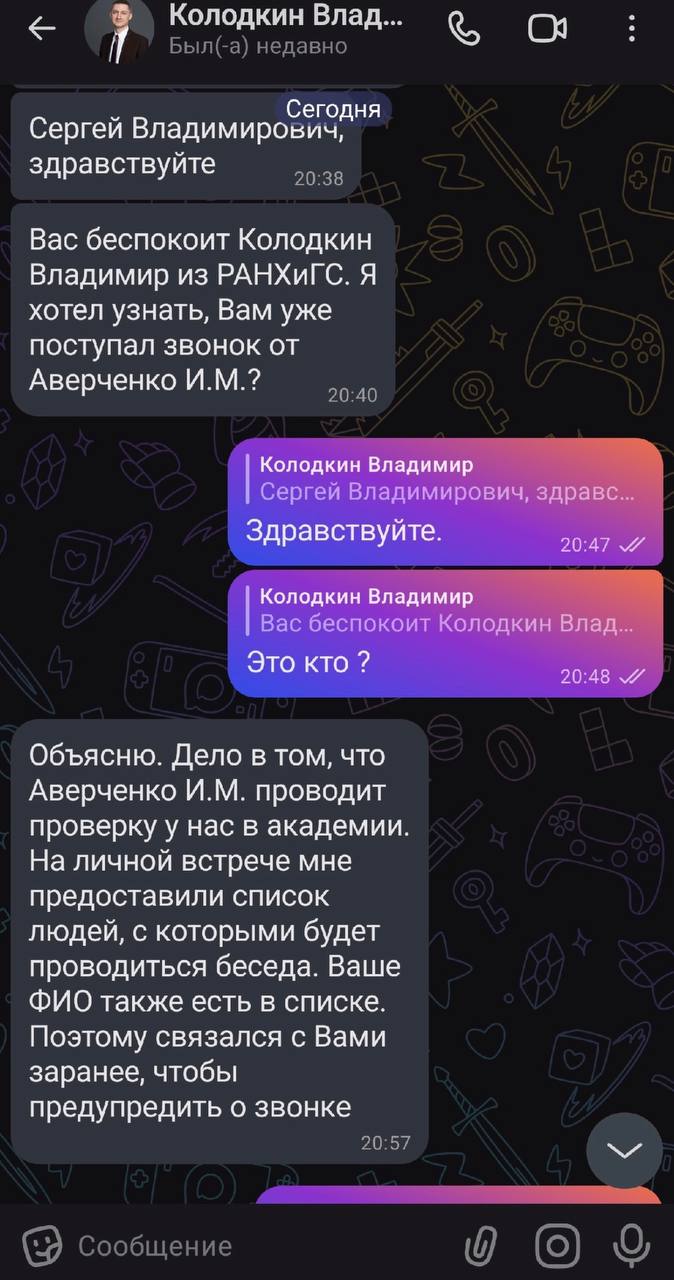Start a video call with Колодкин
This screenshot has height=1280, width=674.
546,30
